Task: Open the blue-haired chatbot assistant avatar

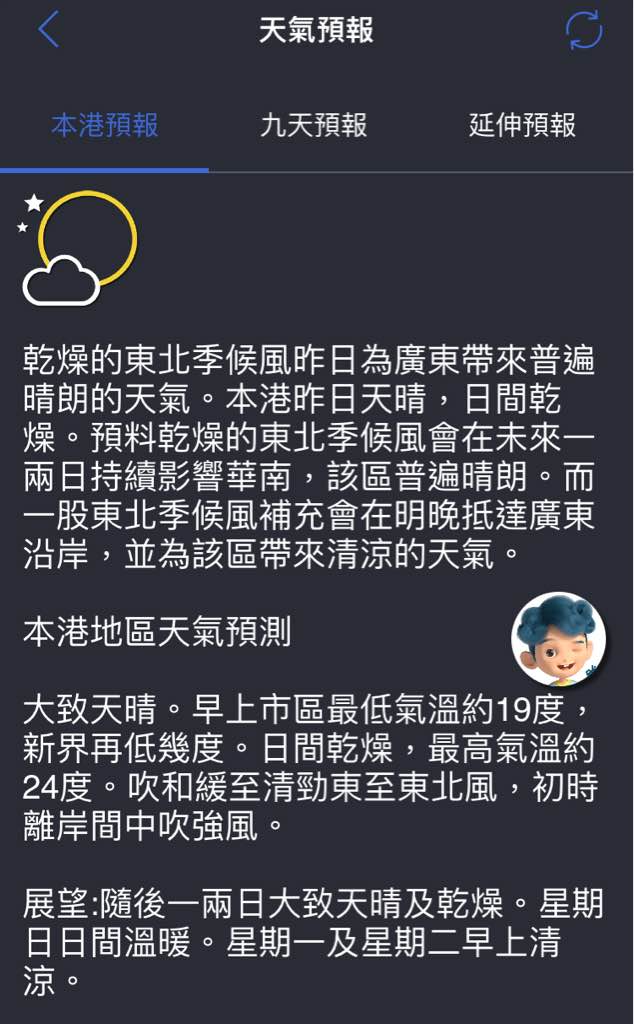Action: point(558,639)
